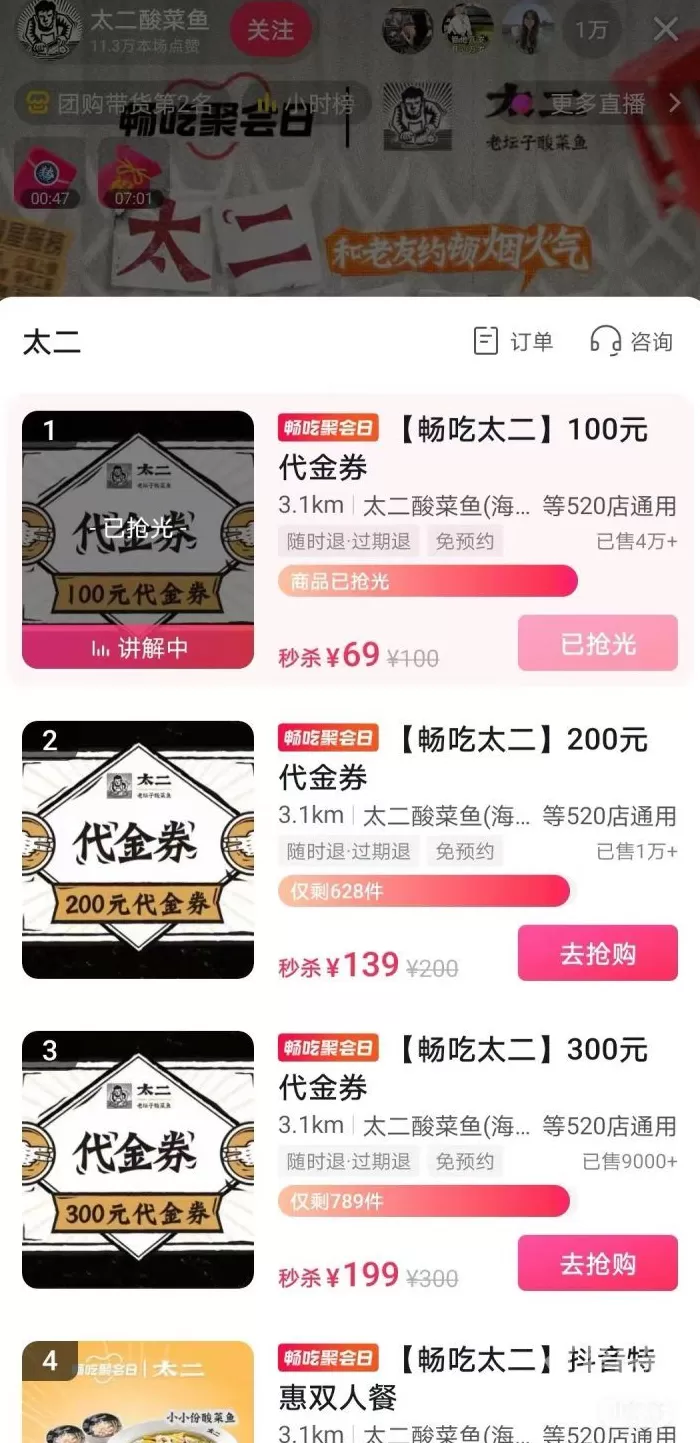This screenshot has width=700, height=1443.
Task: Open the 订单 orders page
Action: point(513,342)
